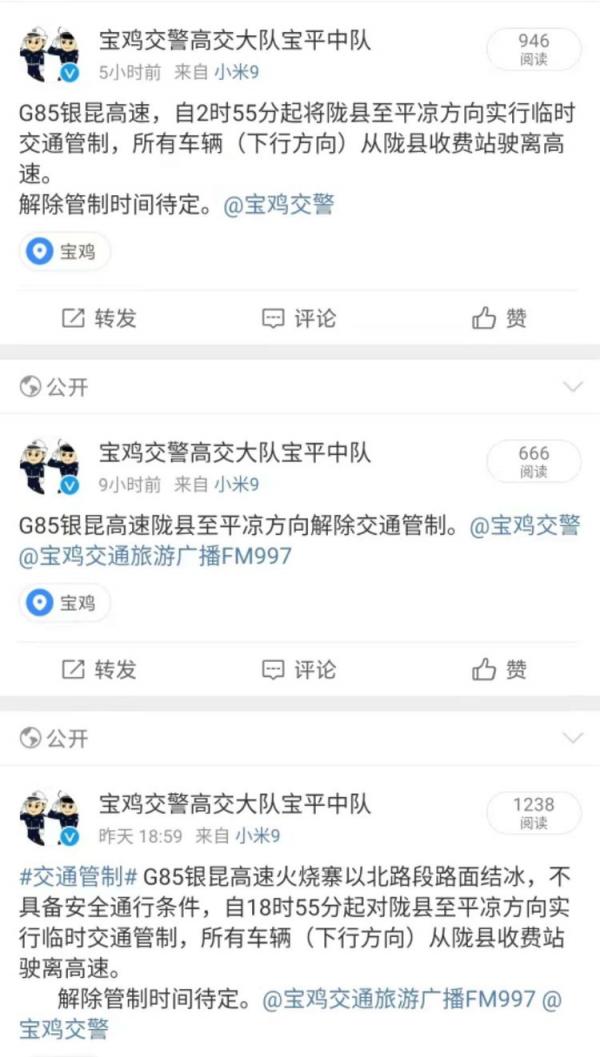Expand chevron menu above the 昨天 18:59 post

573,738
